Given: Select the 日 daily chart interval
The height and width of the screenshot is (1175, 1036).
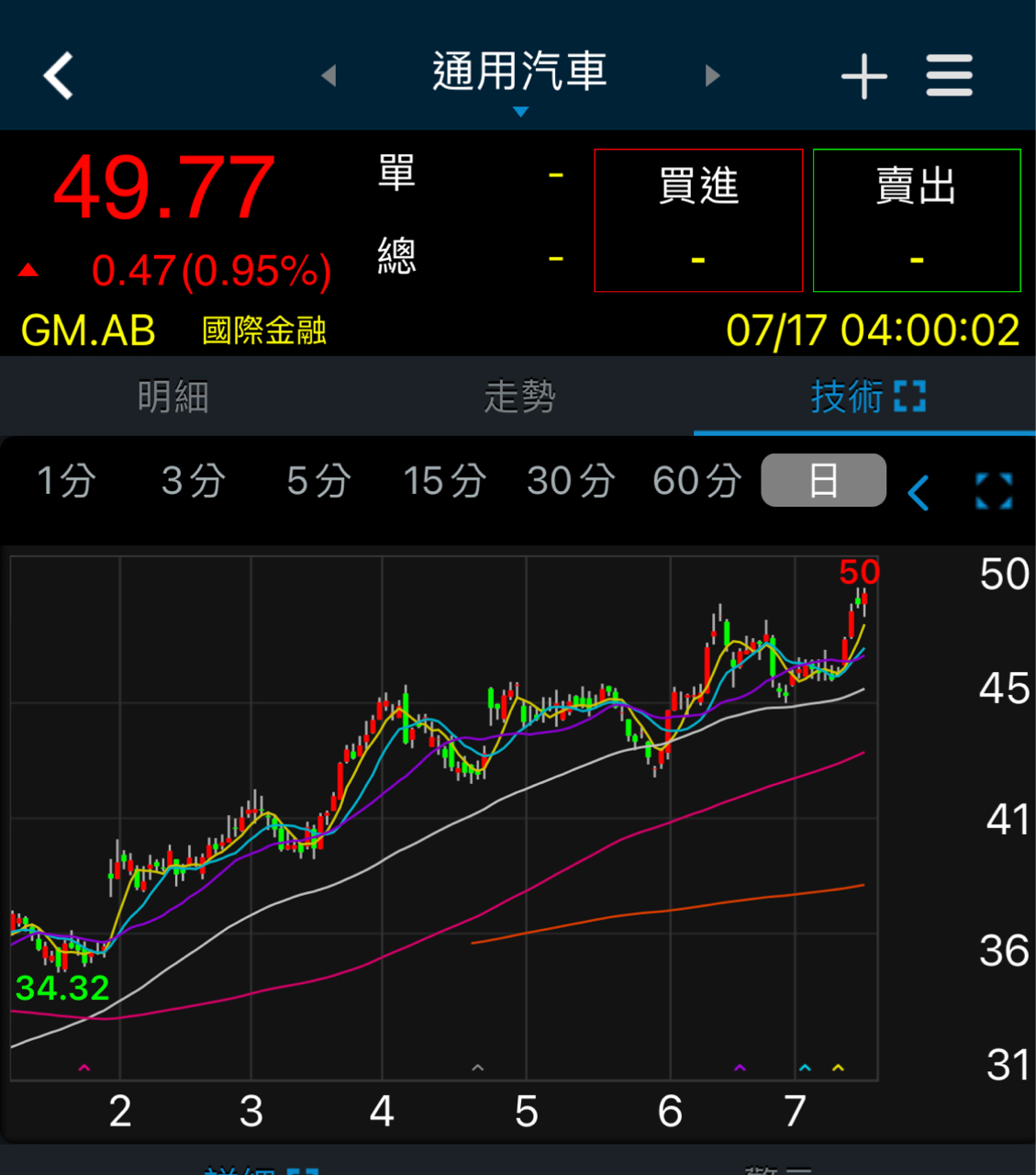Looking at the screenshot, I should pyautogui.click(x=823, y=480).
